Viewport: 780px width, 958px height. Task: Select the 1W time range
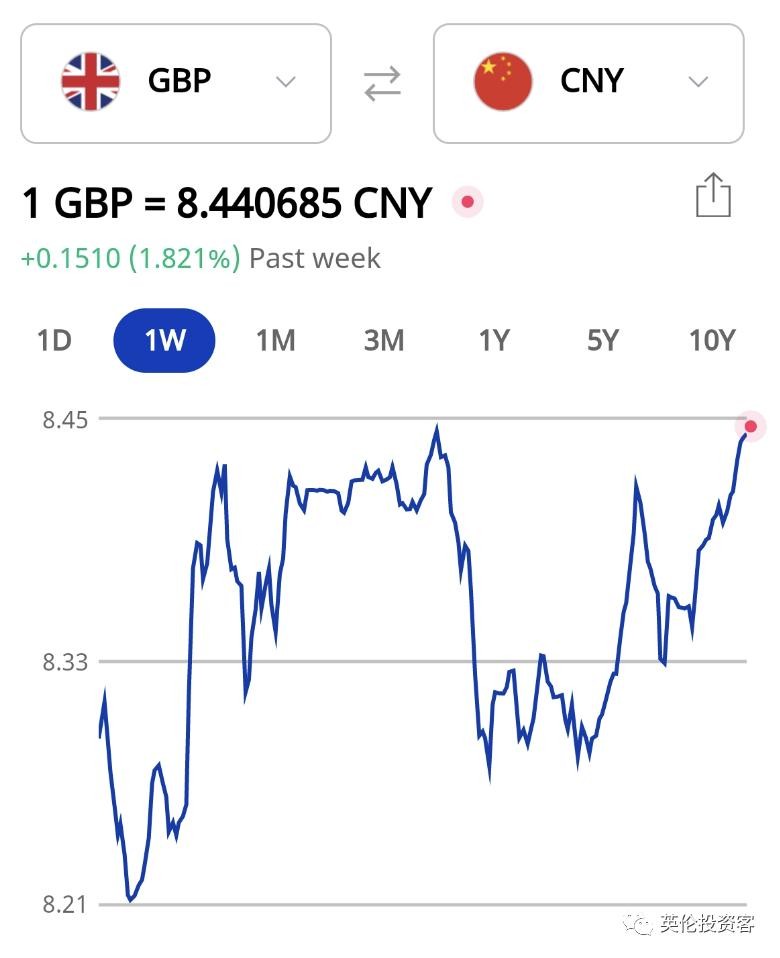pyautogui.click(x=165, y=341)
